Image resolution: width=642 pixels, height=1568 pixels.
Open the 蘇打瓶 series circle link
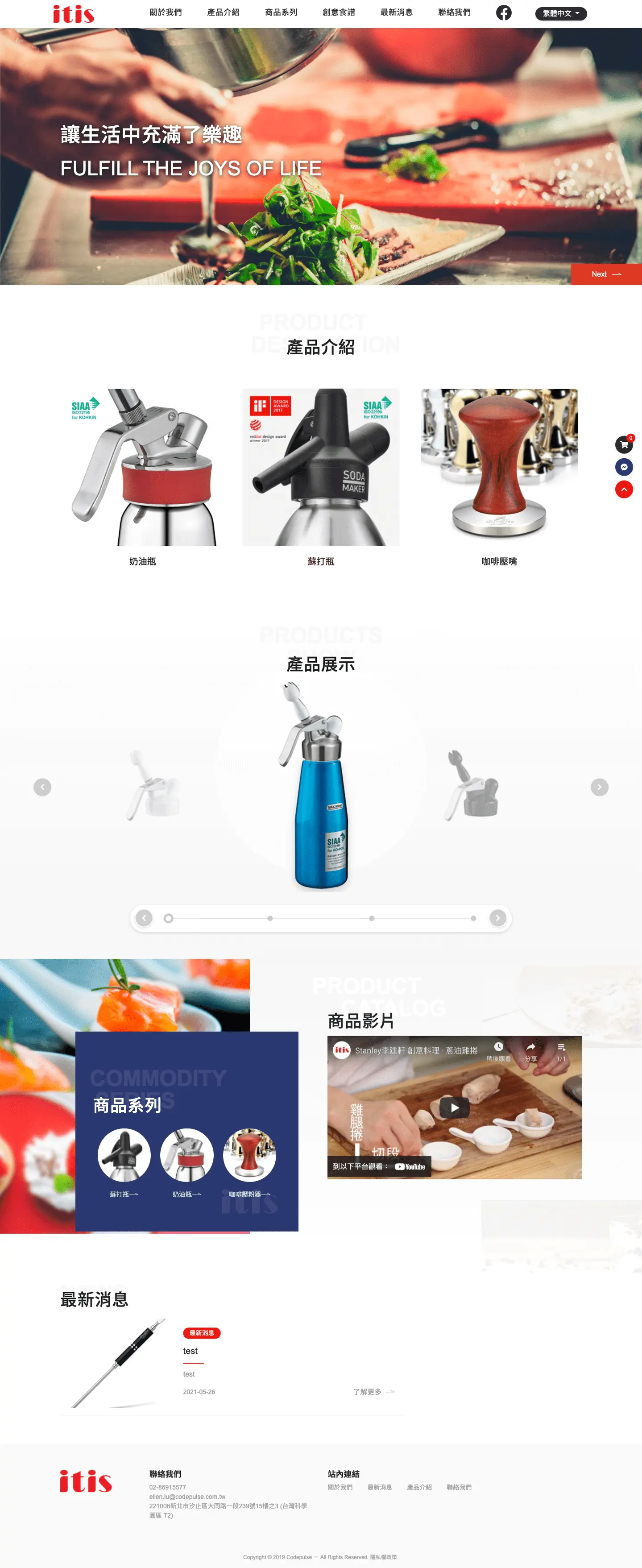124,1155
